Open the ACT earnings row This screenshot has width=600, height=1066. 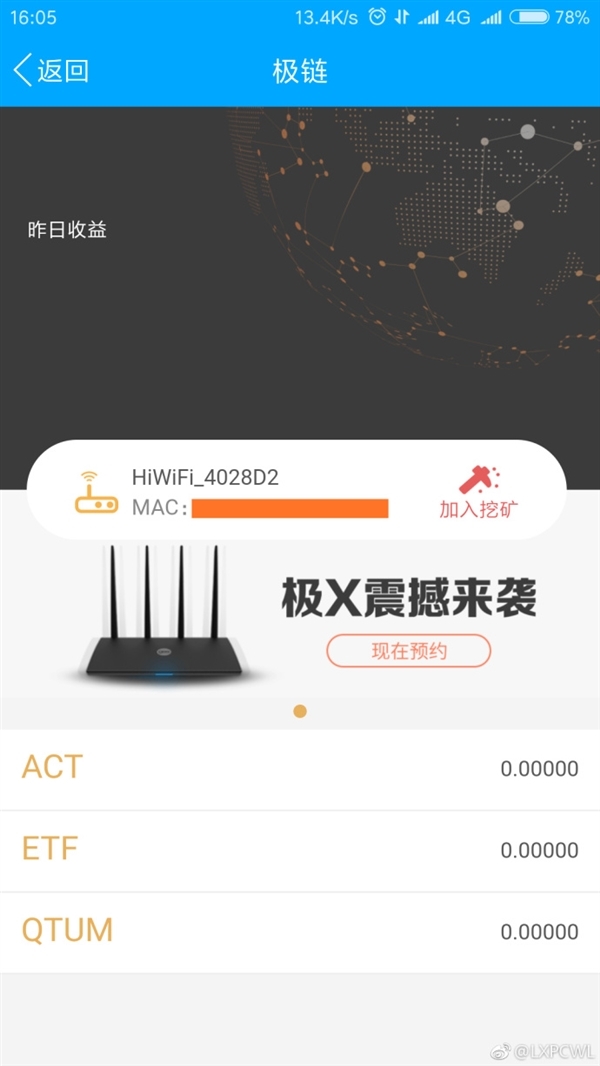pyautogui.click(x=300, y=769)
